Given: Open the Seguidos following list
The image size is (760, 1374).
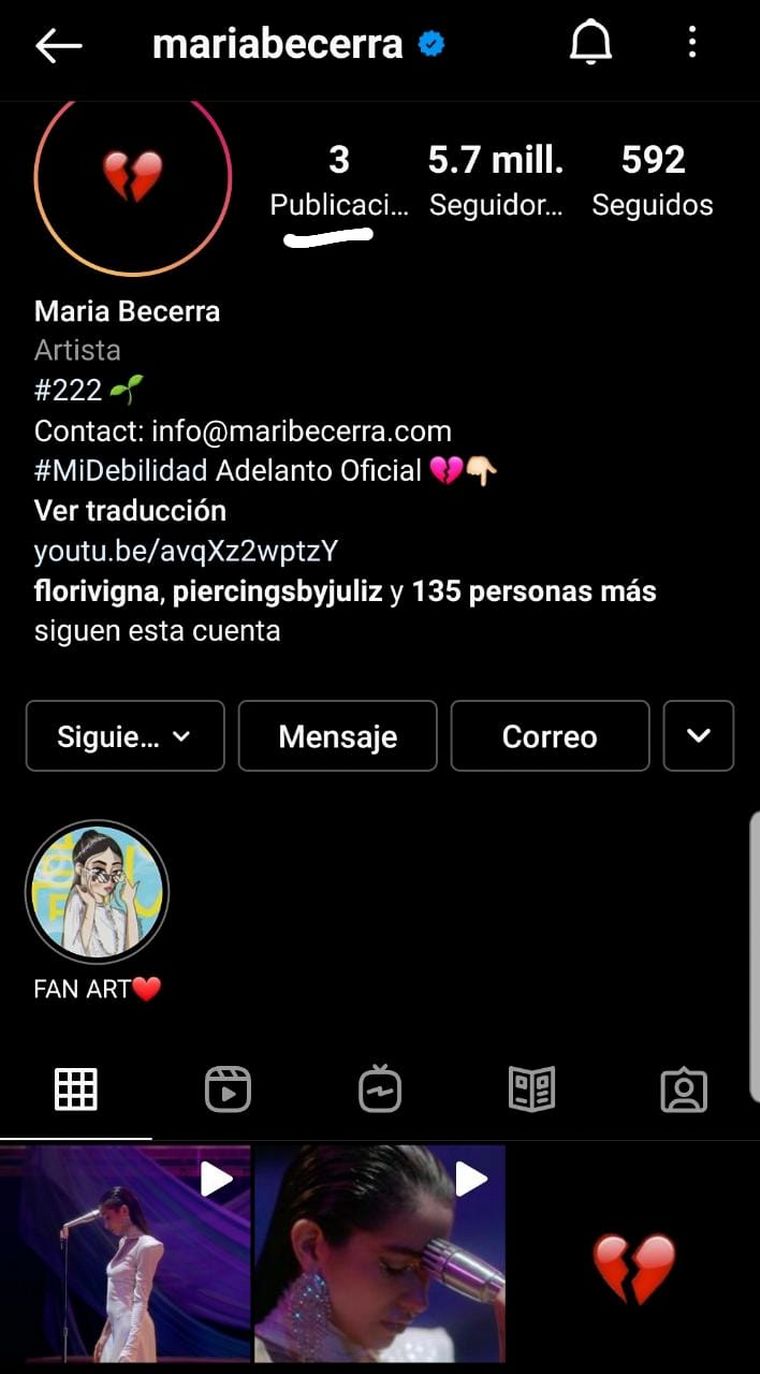Looking at the screenshot, I should click(652, 180).
